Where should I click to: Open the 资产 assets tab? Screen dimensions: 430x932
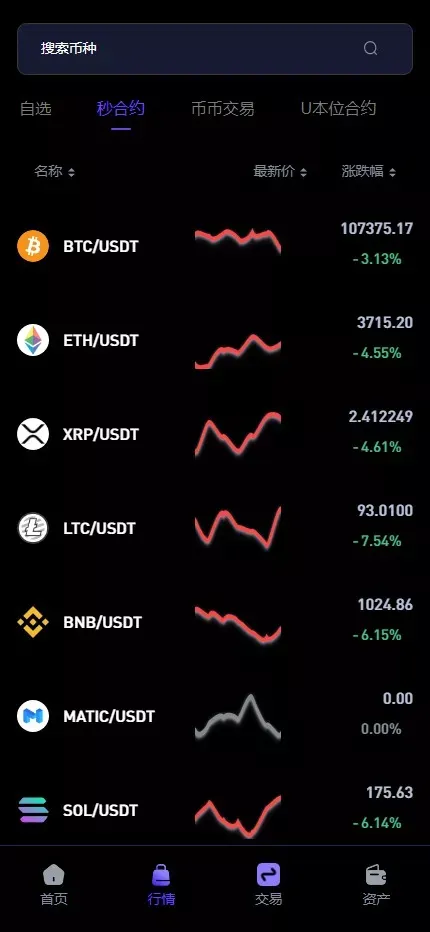[376, 885]
